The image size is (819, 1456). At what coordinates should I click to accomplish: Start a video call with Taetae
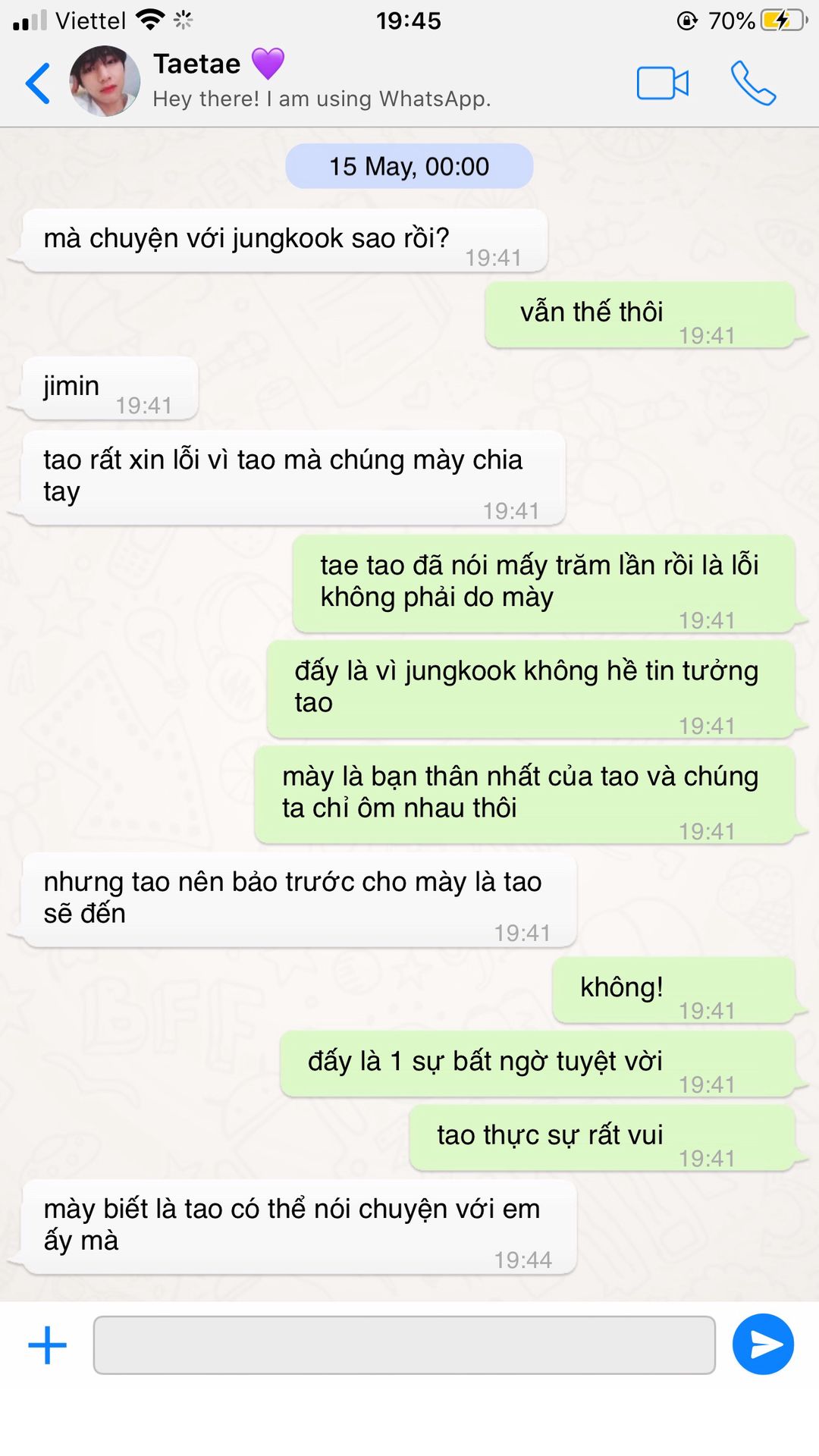click(662, 83)
